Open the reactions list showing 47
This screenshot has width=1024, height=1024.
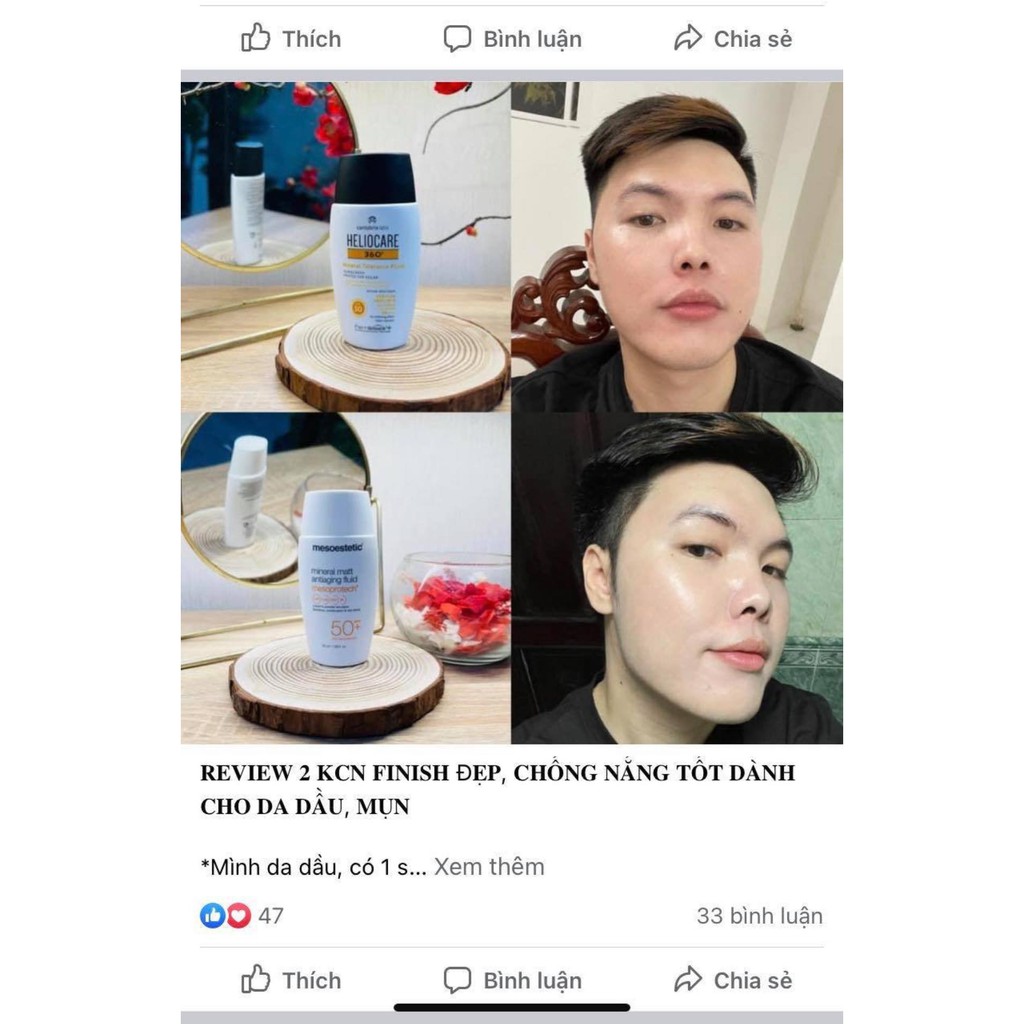(242, 916)
